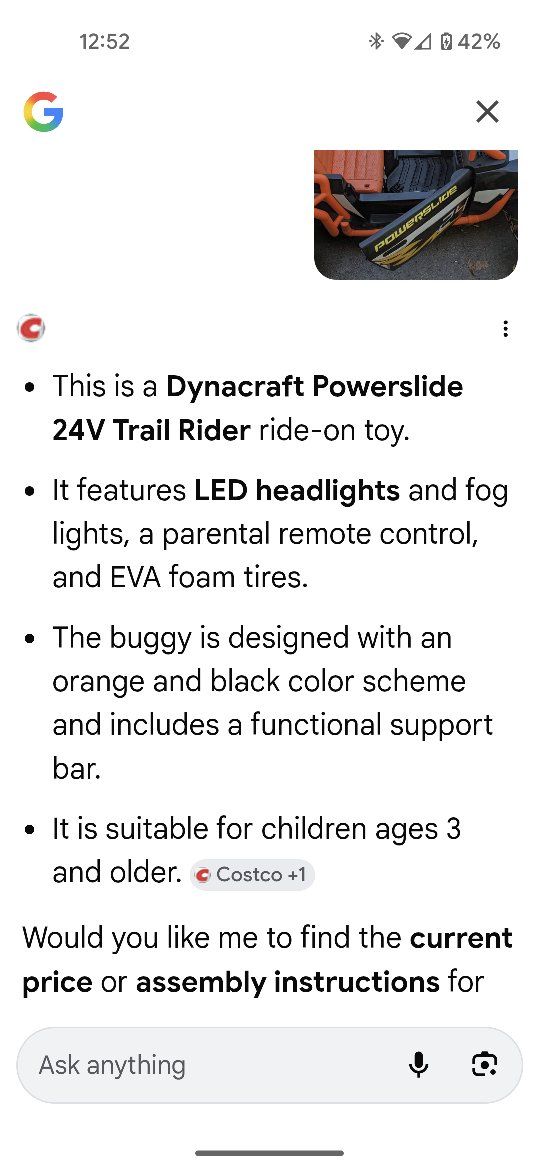Close the Google assistant panel

click(487, 112)
